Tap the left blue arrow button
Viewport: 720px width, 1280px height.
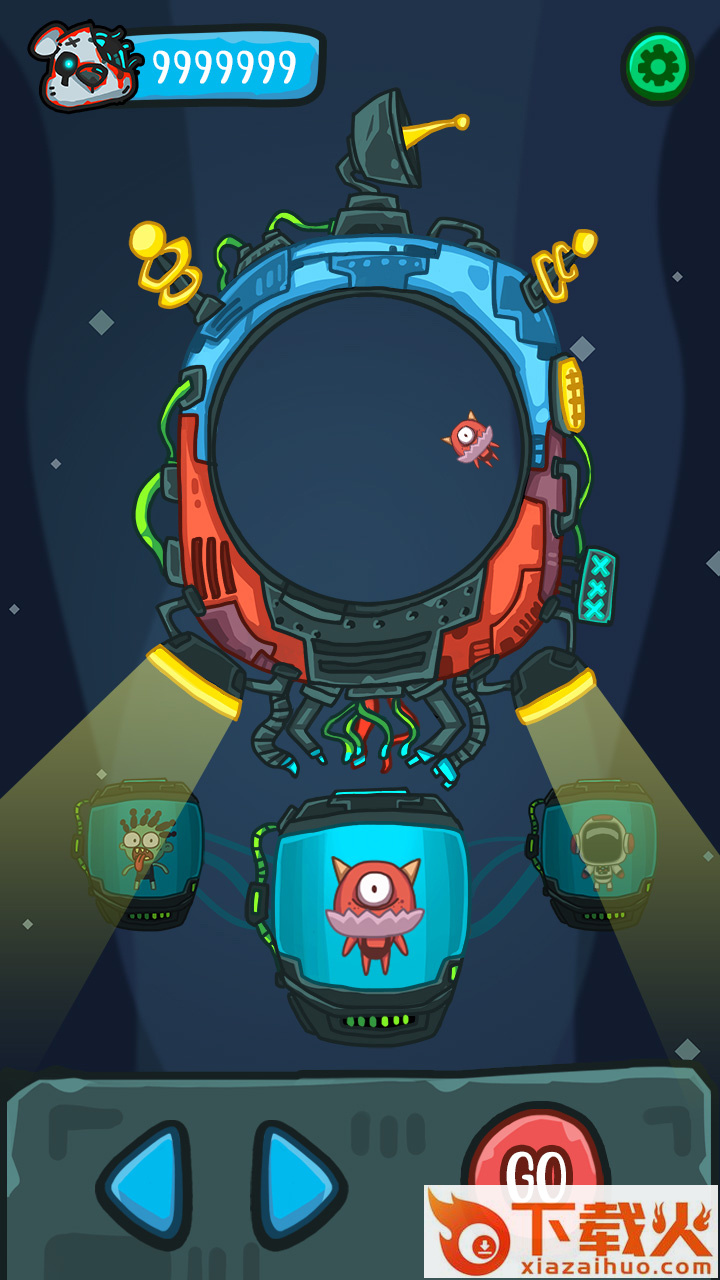pyautogui.click(x=146, y=1184)
